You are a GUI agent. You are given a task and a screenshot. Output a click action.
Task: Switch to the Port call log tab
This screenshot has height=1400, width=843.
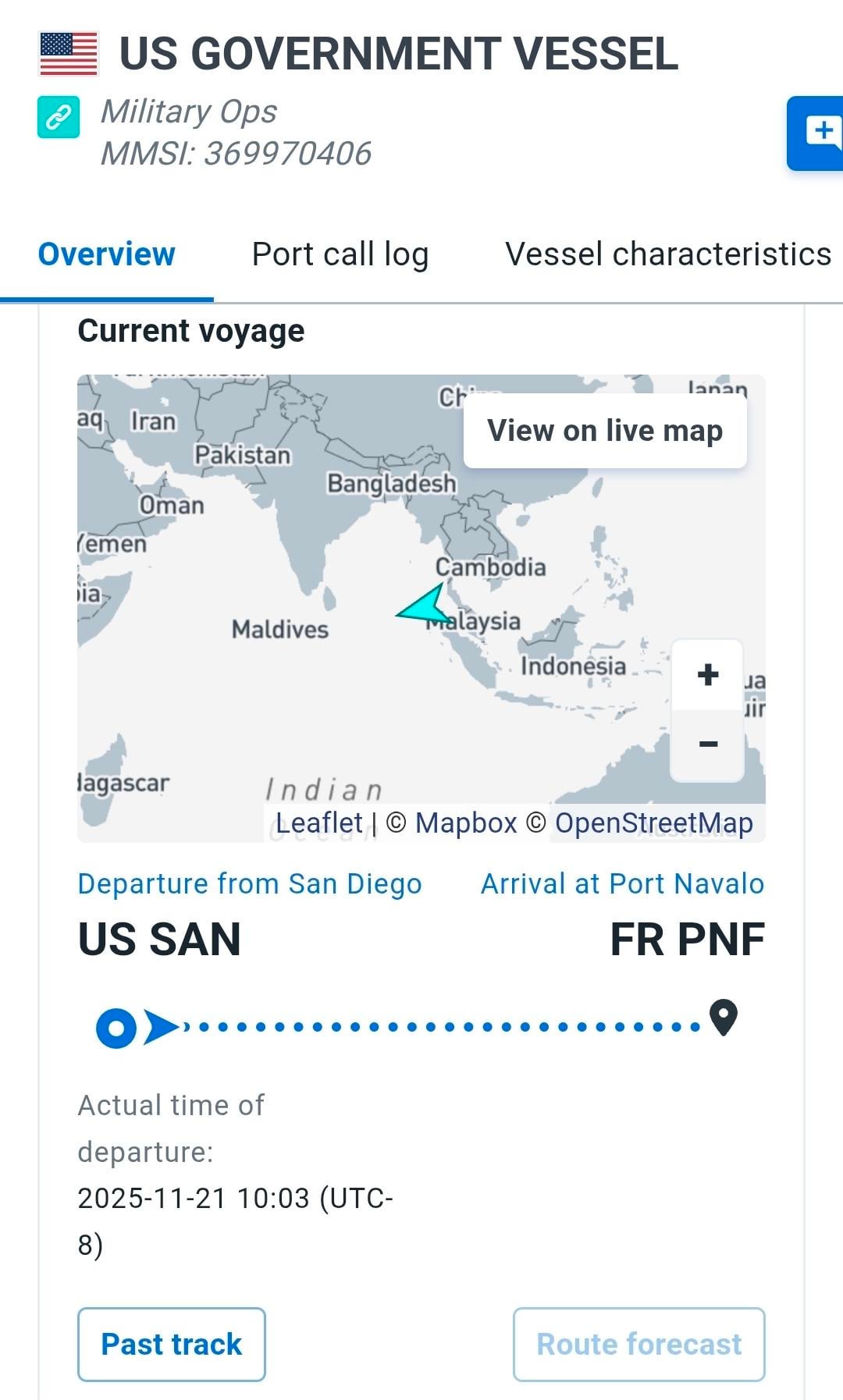(340, 254)
